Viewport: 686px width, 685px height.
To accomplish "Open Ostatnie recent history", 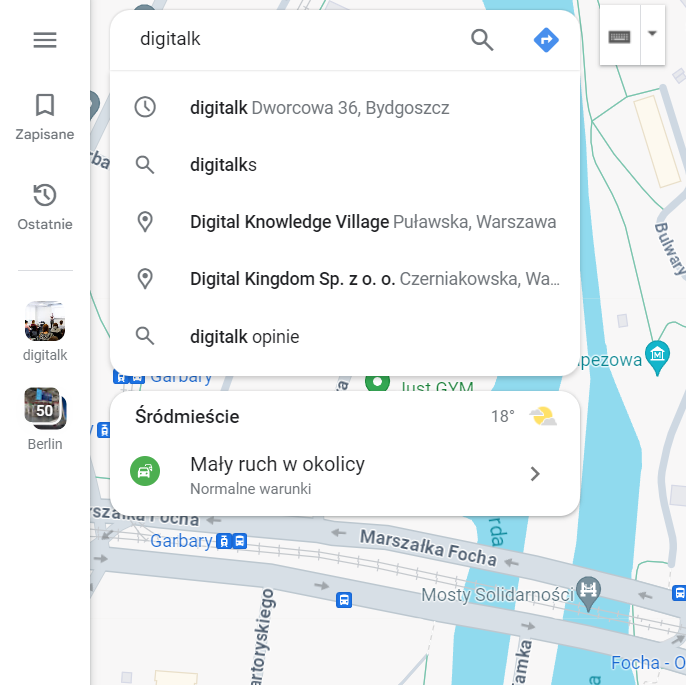I will point(45,206).
